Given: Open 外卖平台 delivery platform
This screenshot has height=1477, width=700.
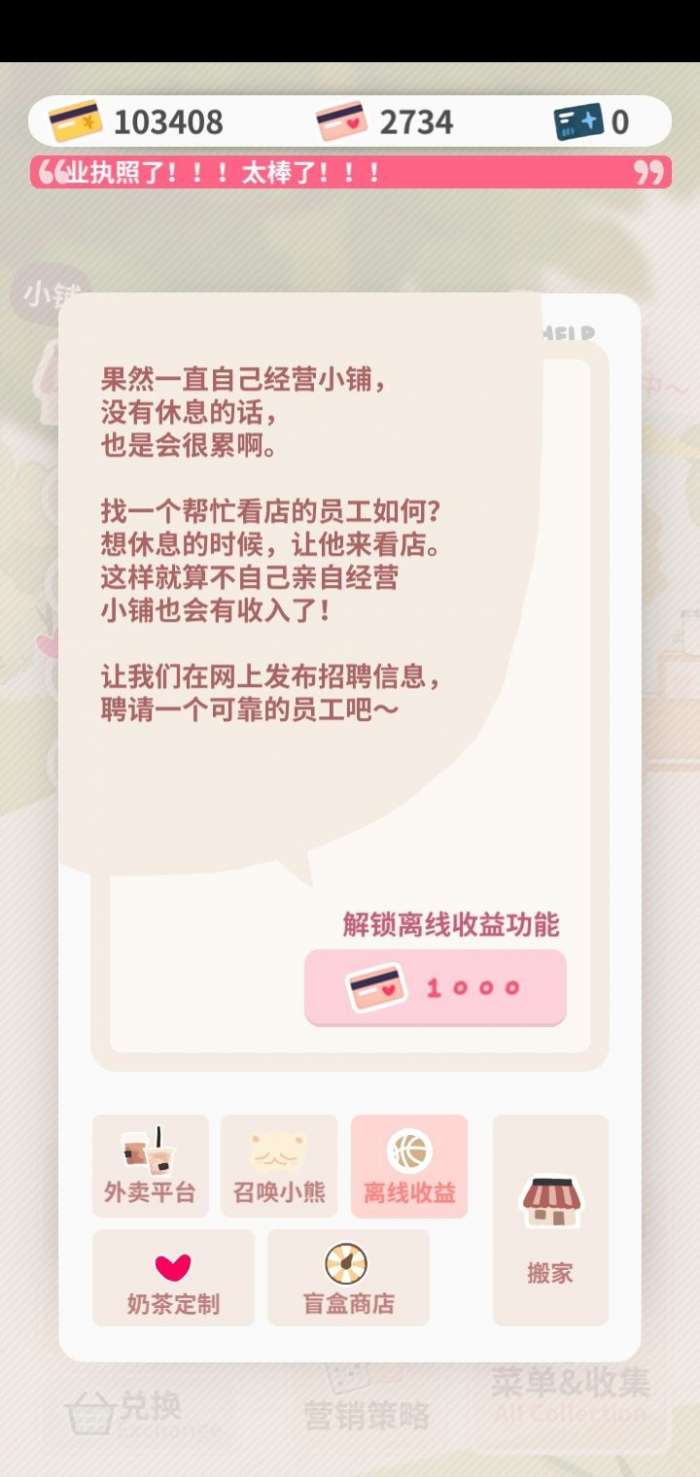Looking at the screenshot, I should pos(150,1166).
